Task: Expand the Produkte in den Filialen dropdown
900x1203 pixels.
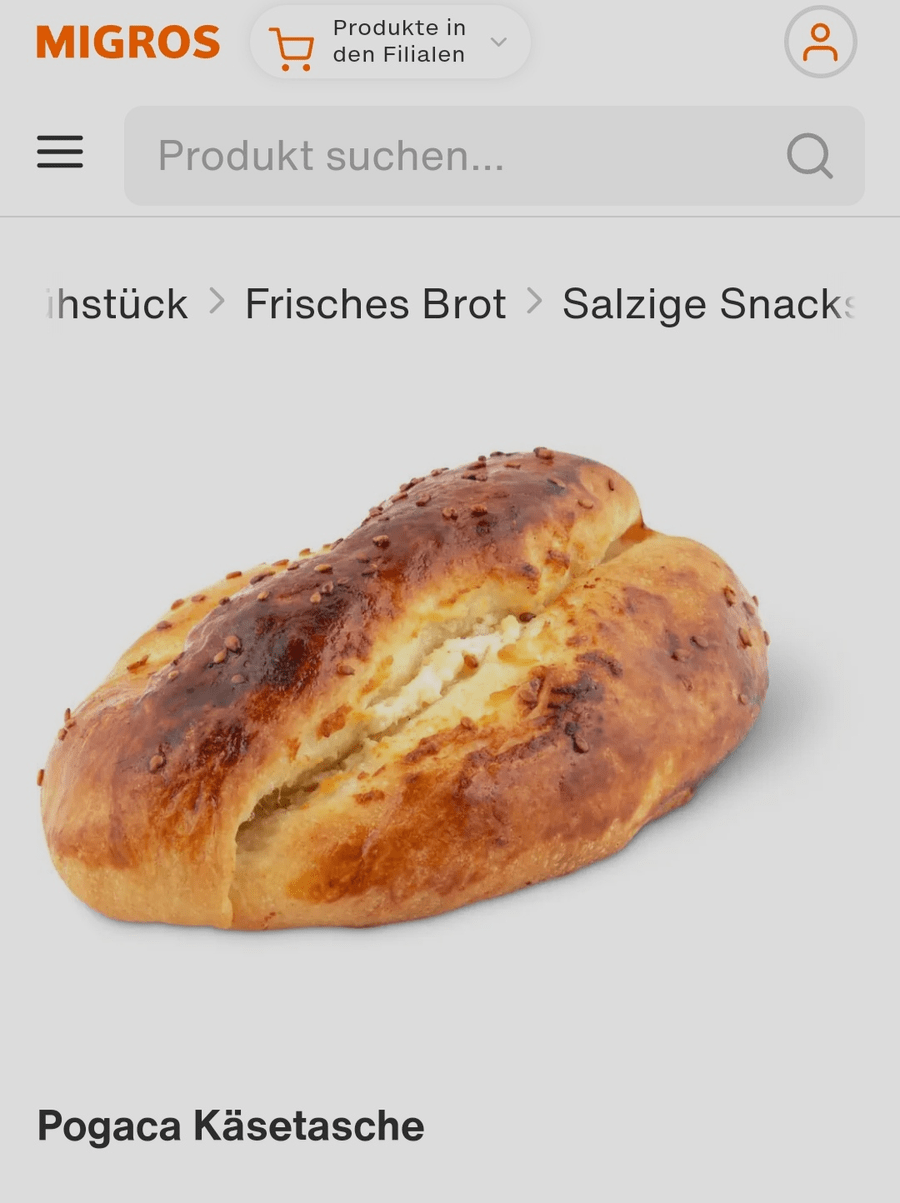Action: [x=390, y=42]
